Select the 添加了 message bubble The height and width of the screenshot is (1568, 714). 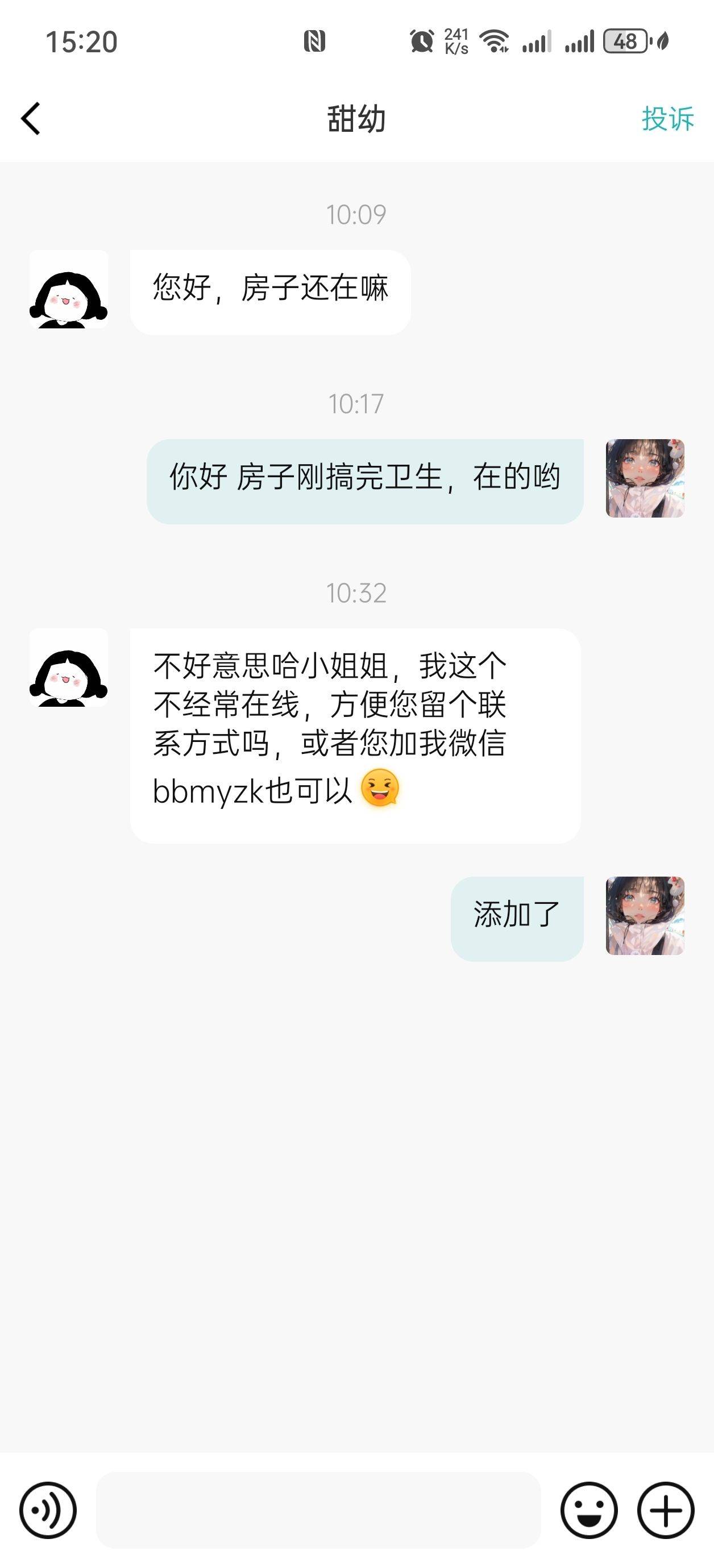pyautogui.click(x=516, y=916)
